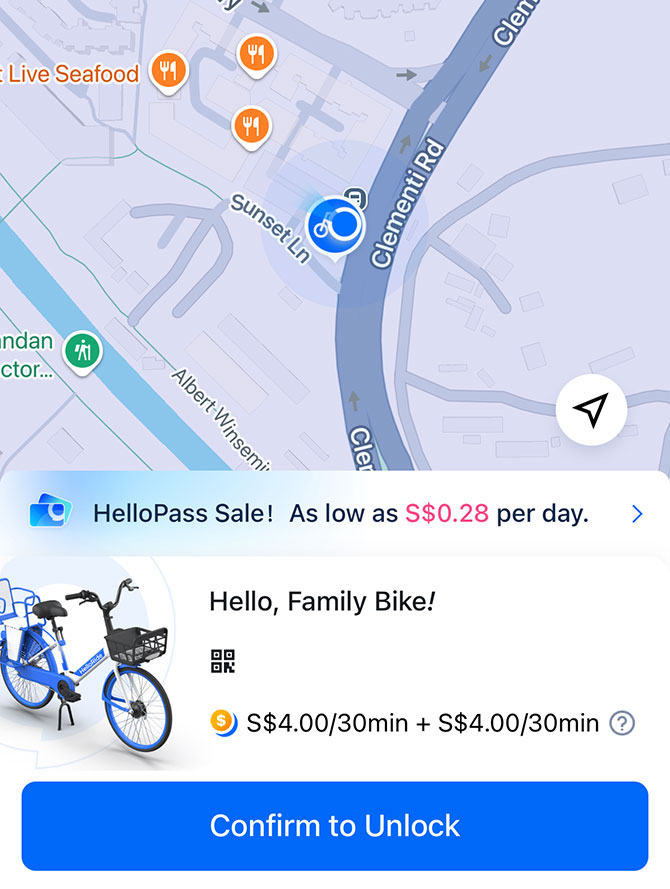Select the blue bike marker on map
Image resolution: width=670 pixels, height=889 pixels.
(335, 225)
